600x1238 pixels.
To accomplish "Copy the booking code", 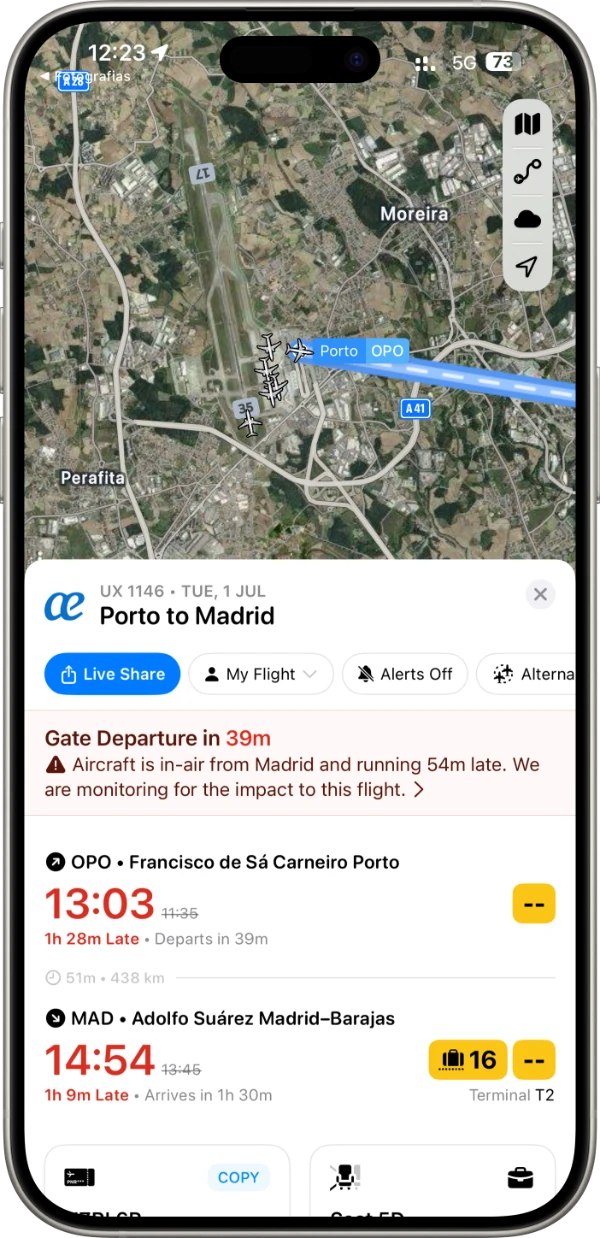I will (x=238, y=1177).
